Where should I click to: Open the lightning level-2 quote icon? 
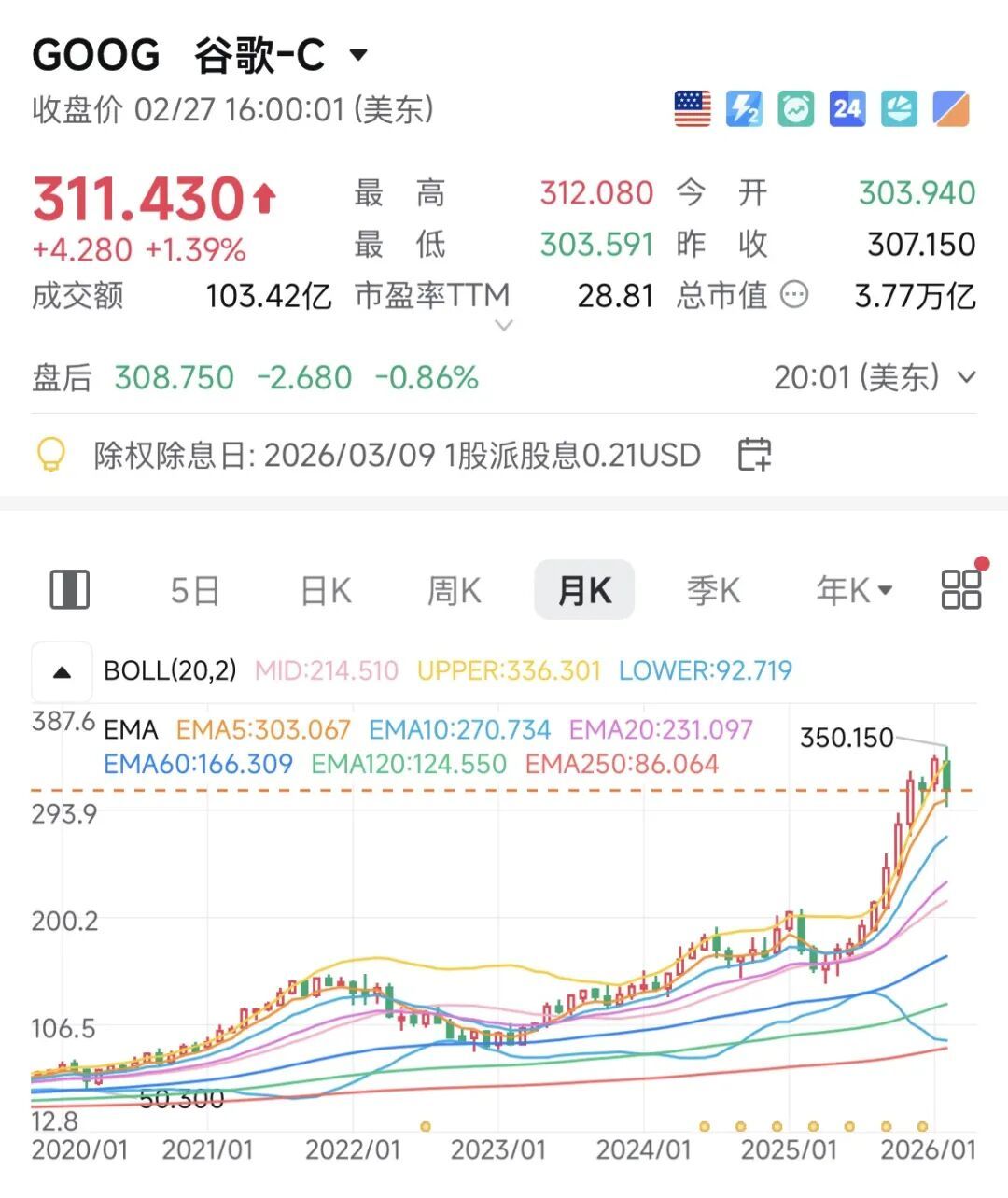[x=744, y=109]
